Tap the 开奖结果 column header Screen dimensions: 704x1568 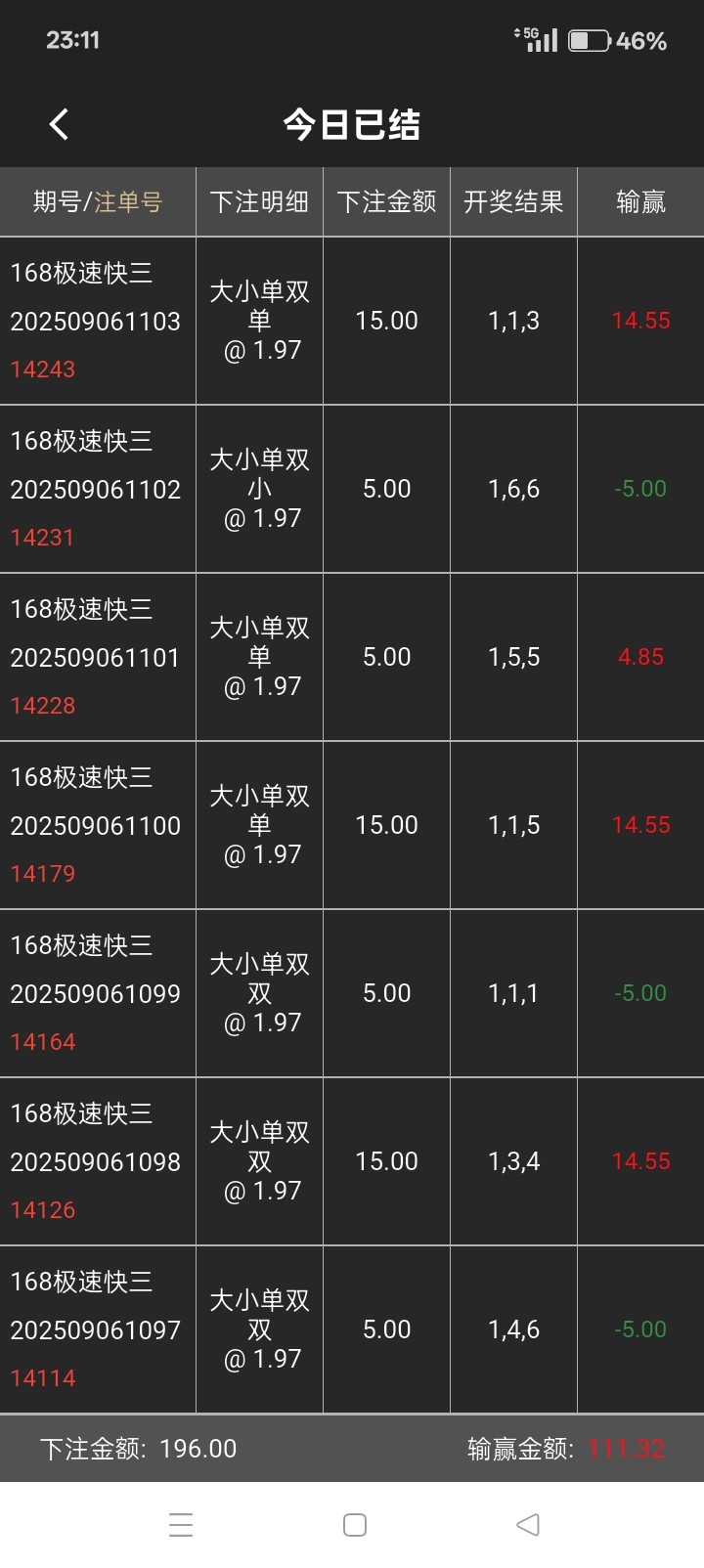514,201
